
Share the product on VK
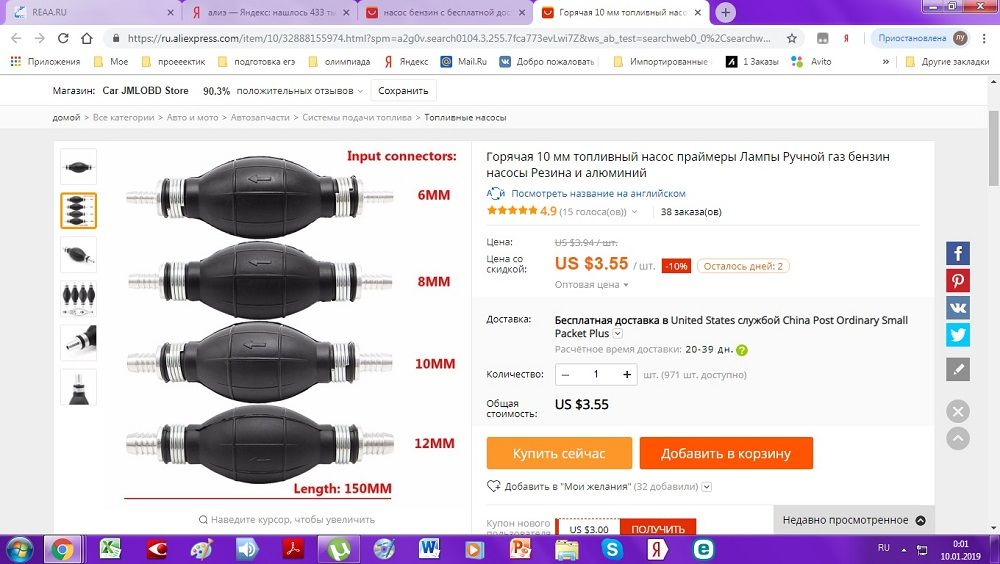pos(957,308)
